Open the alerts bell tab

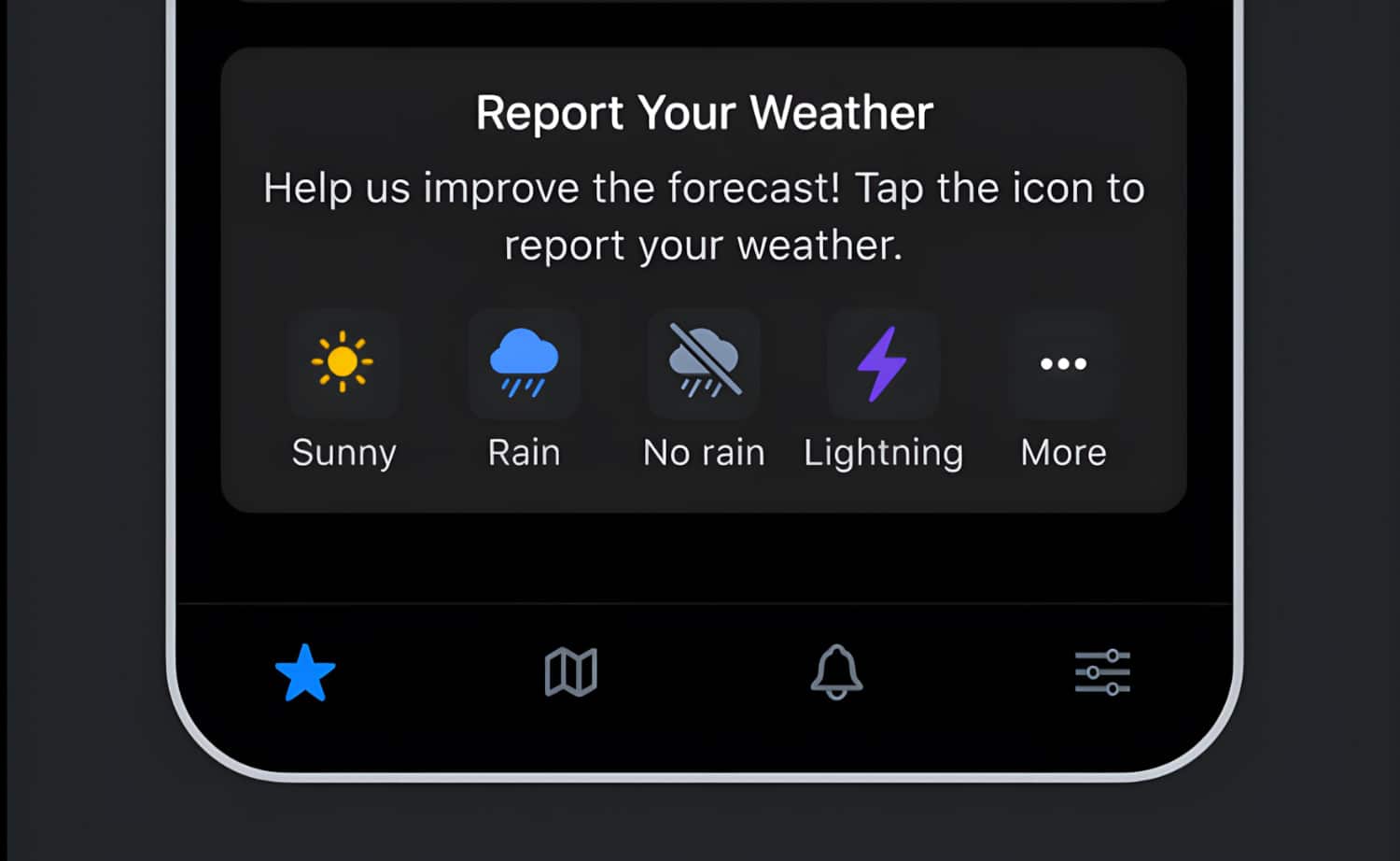836,672
